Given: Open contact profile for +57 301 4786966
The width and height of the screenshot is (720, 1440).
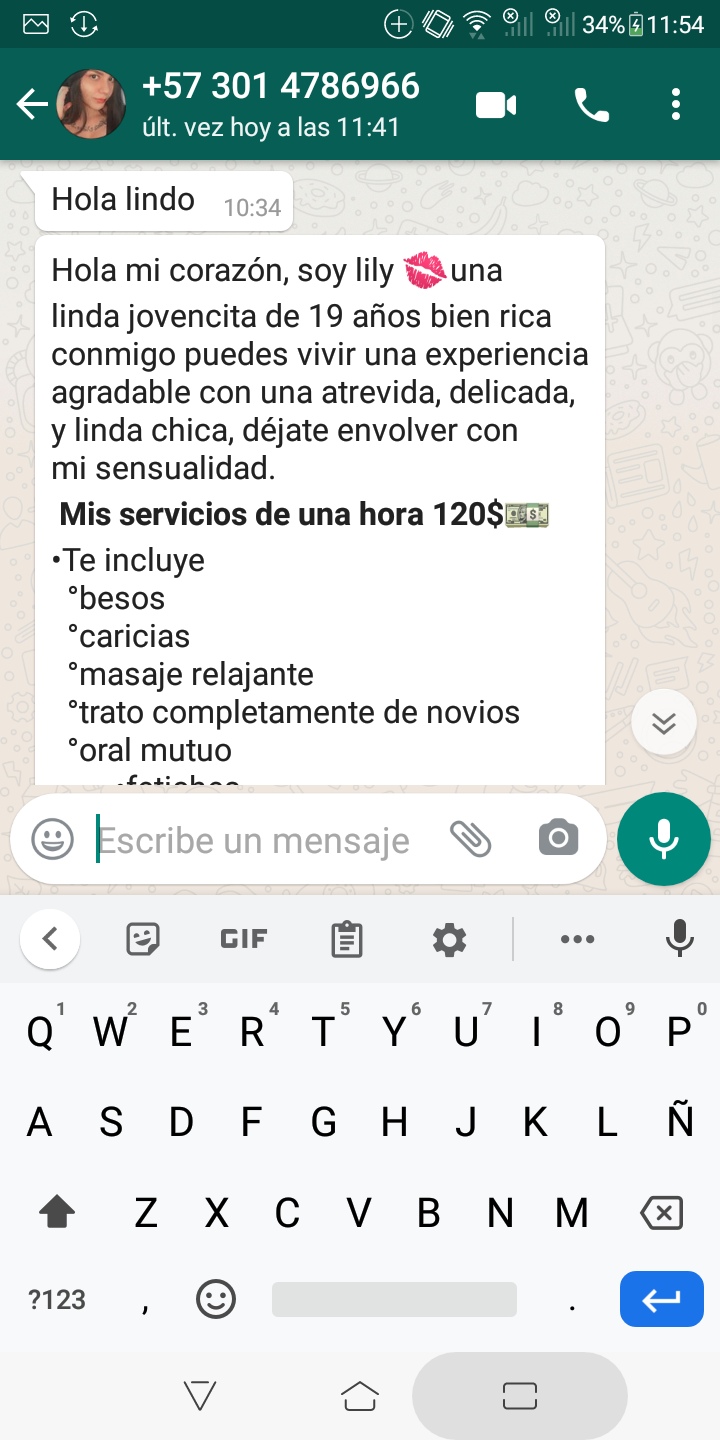Looking at the screenshot, I should point(280,103).
